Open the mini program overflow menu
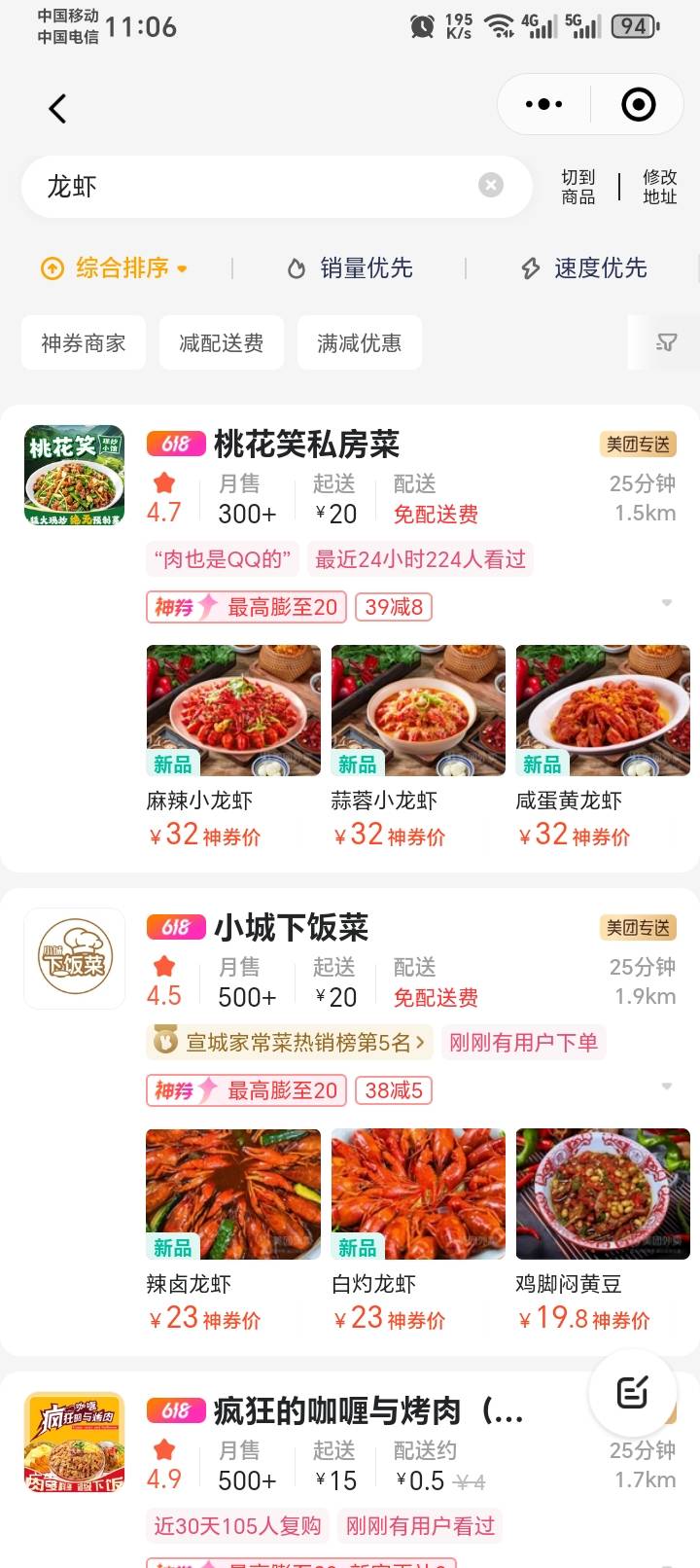The width and height of the screenshot is (700, 1568). (543, 104)
